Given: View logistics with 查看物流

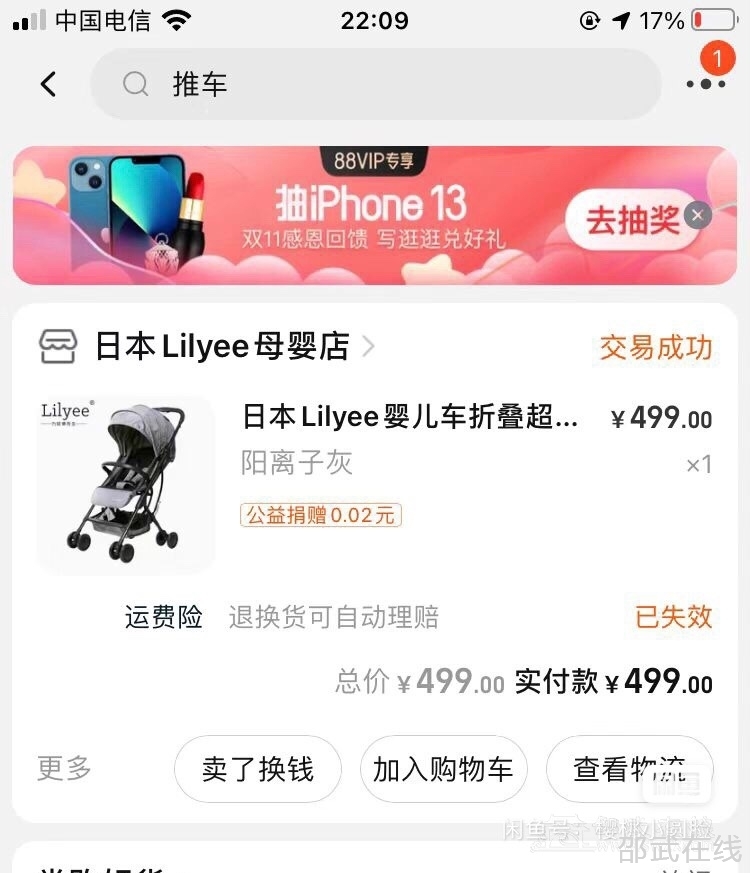Looking at the screenshot, I should [628, 769].
